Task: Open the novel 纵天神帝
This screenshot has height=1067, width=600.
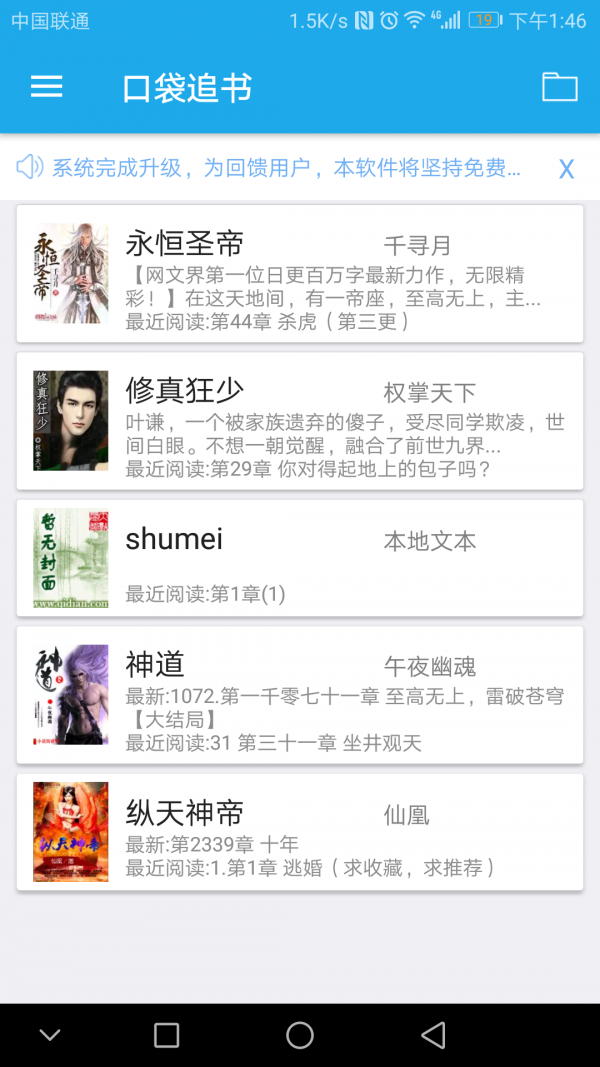Action: (300, 831)
